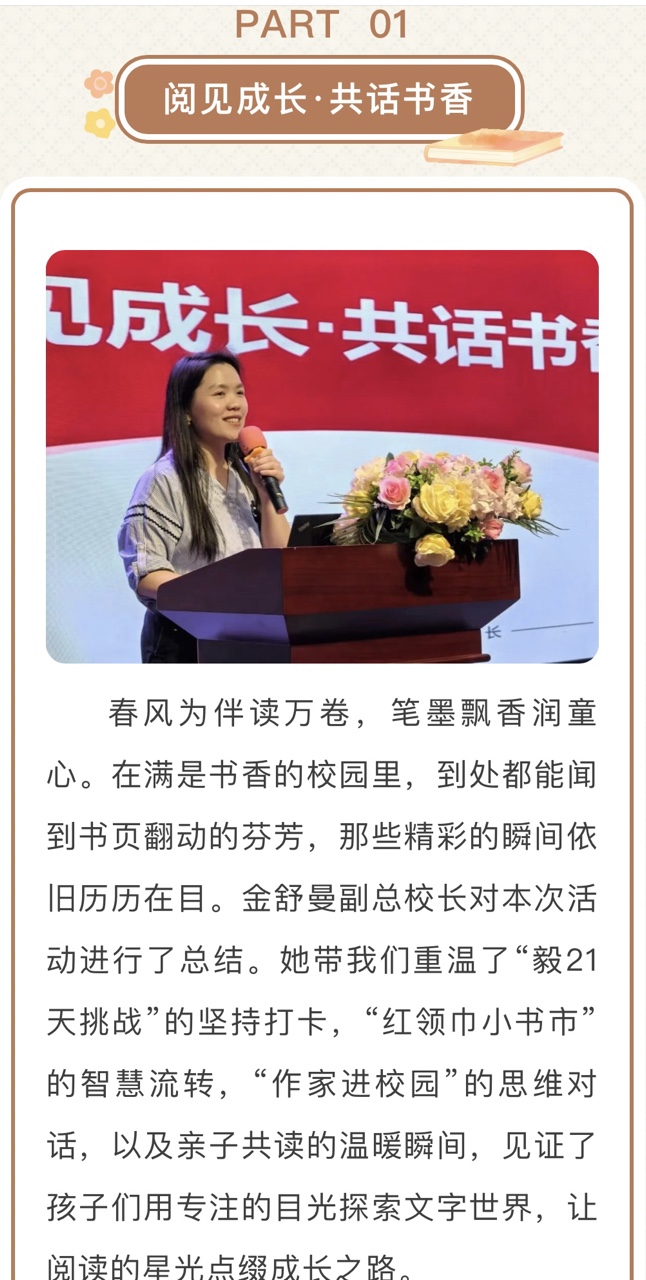Open the photo of the speaker at the podium
Viewport: 646px width, 1280px height.
[x=322, y=456]
